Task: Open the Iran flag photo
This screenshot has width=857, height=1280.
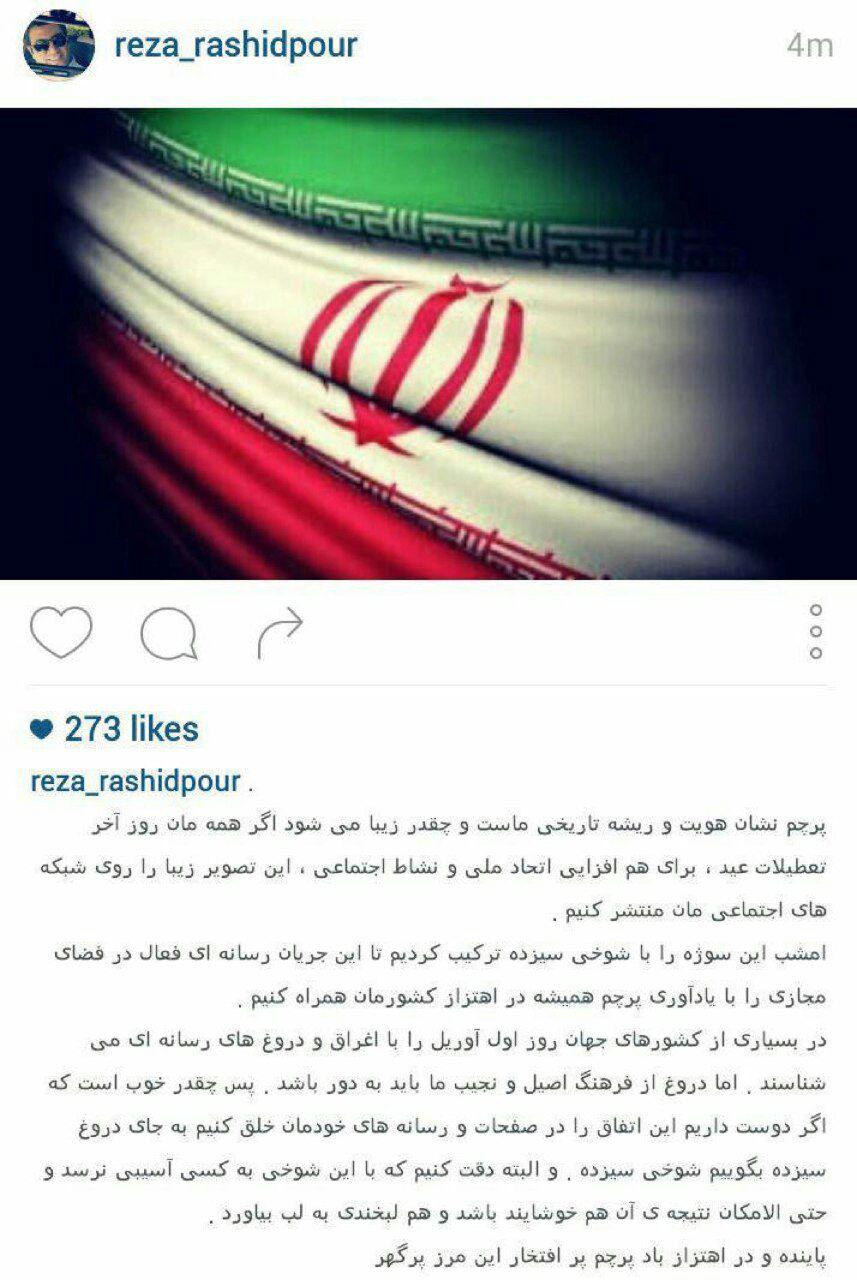Action: tap(428, 343)
